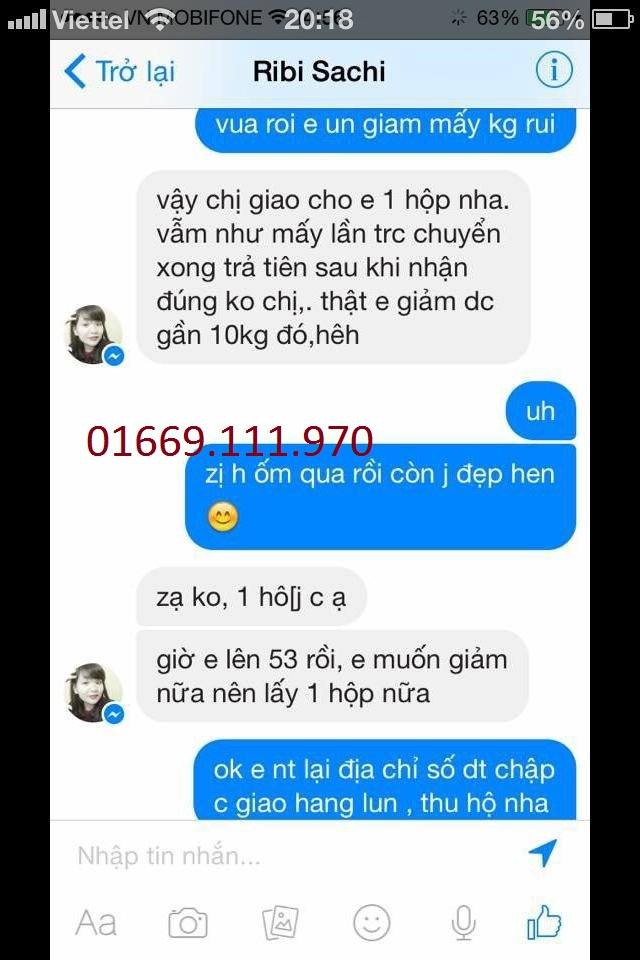Tap the Nhập tin nhắn message field
This screenshot has width=640, height=960.
tap(290, 856)
